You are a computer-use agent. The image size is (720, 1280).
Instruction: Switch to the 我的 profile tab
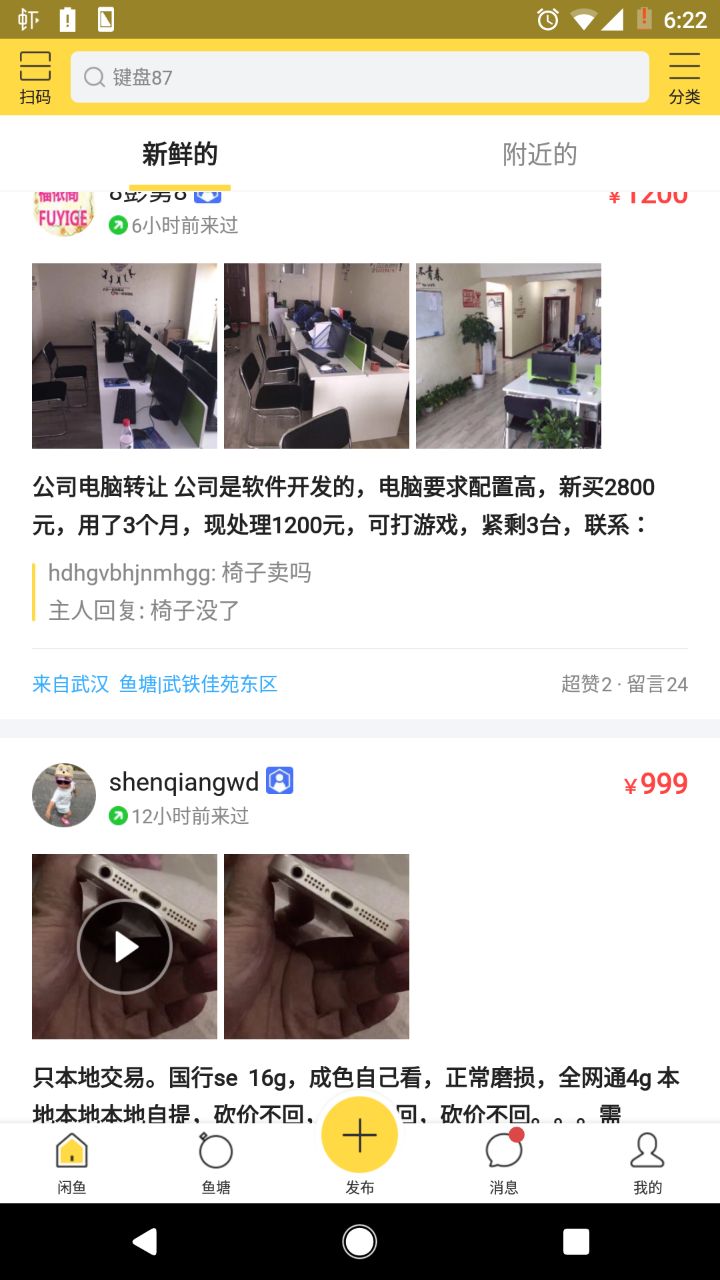pyautogui.click(x=647, y=1163)
